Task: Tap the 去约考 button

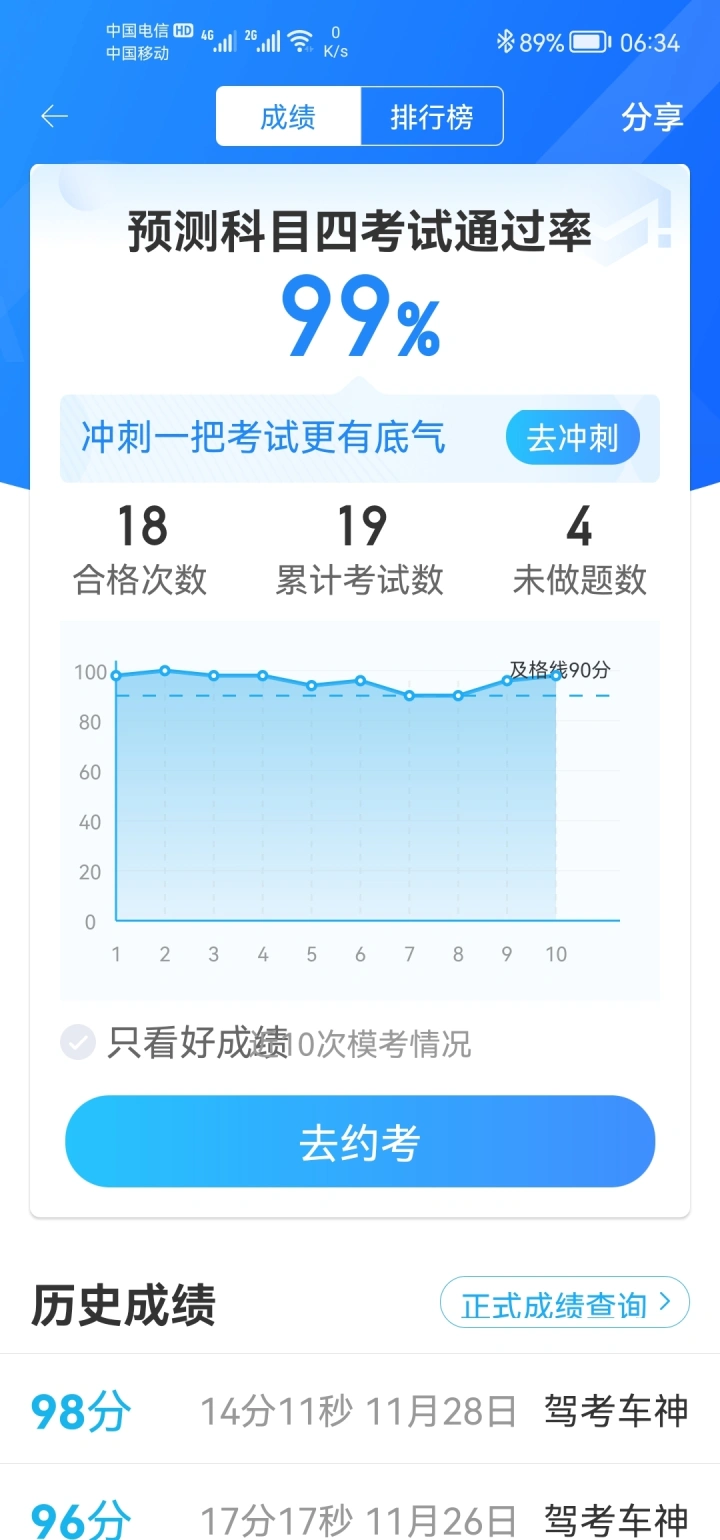Action: [x=360, y=1141]
